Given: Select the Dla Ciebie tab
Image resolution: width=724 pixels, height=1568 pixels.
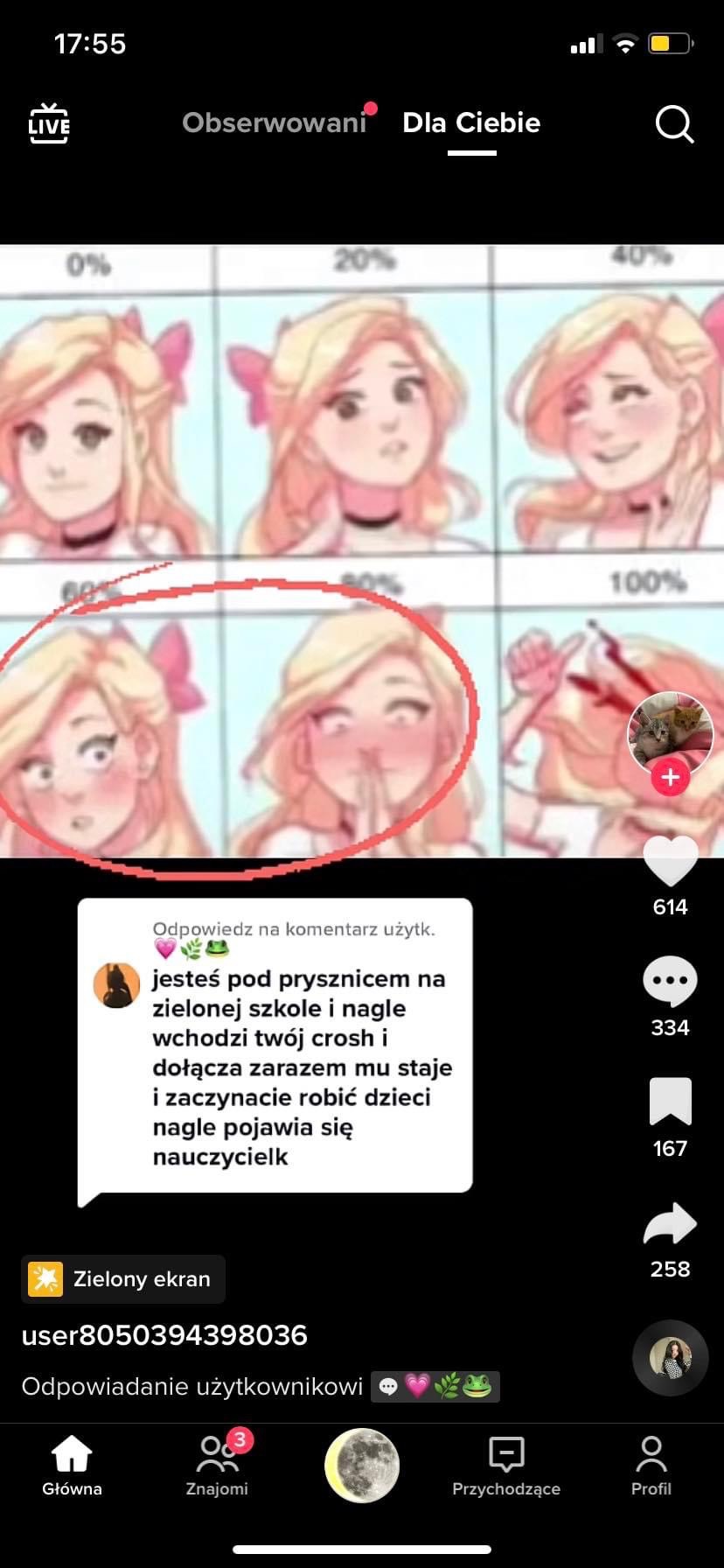Looking at the screenshot, I should click(x=471, y=122).
